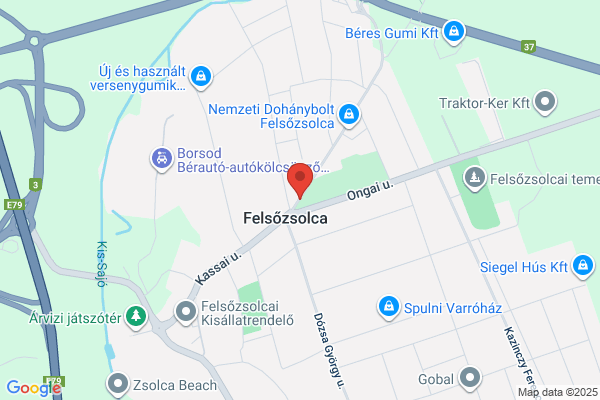
Task: Select the Borsod Bérautó car rental marker
Action: pyautogui.click(x=162, y=159)
